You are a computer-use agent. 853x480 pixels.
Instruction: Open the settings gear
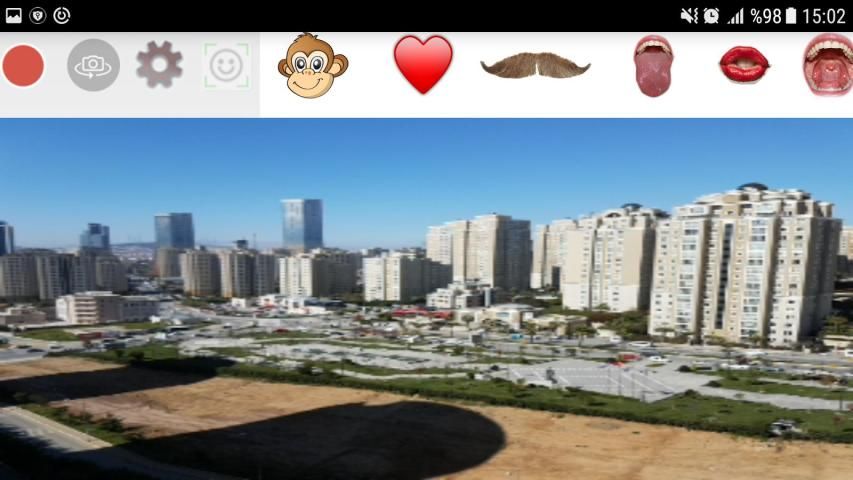pos(159,65)
